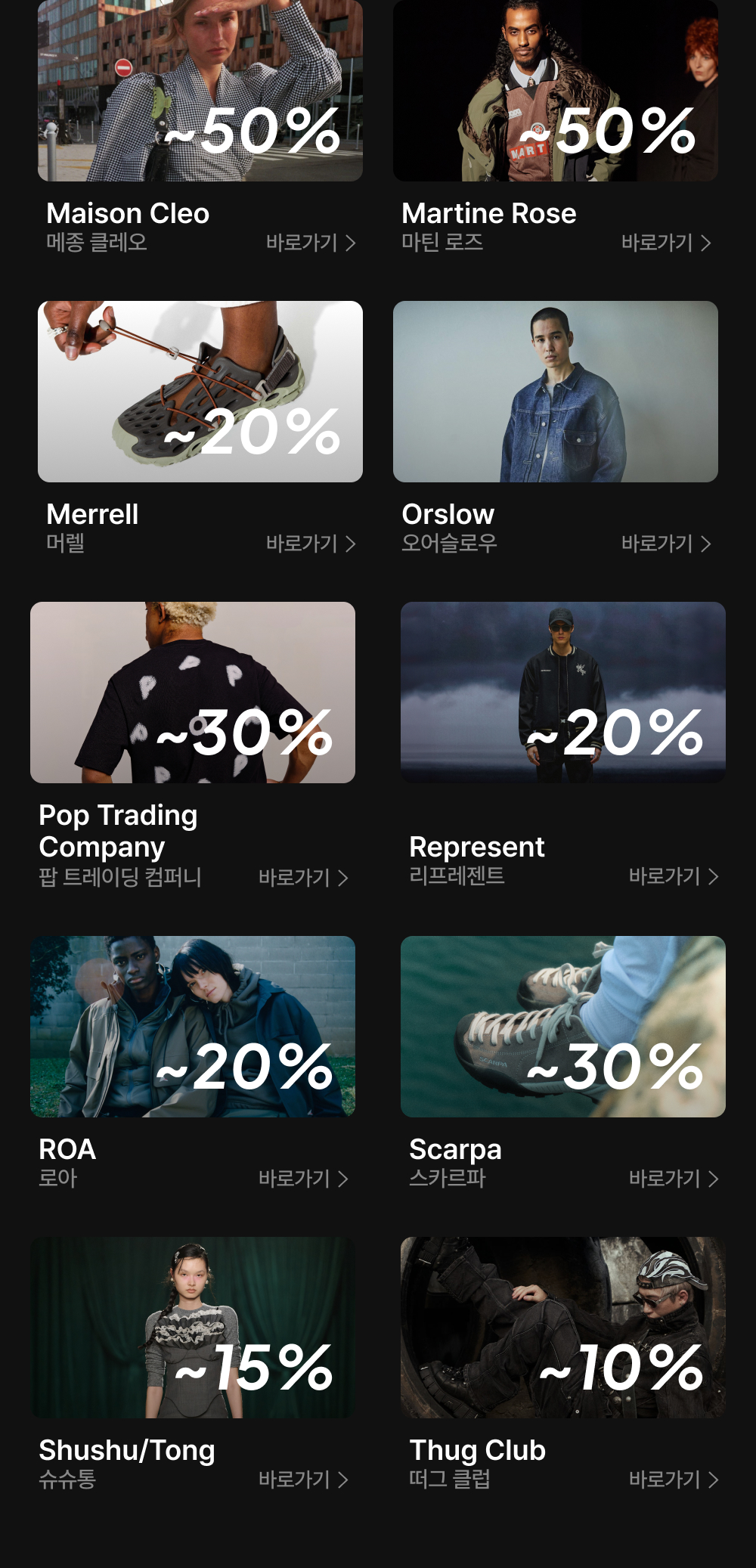Tap 바로가기 next to Maison Cleo
756x1568 pixels.
point(311,243)
